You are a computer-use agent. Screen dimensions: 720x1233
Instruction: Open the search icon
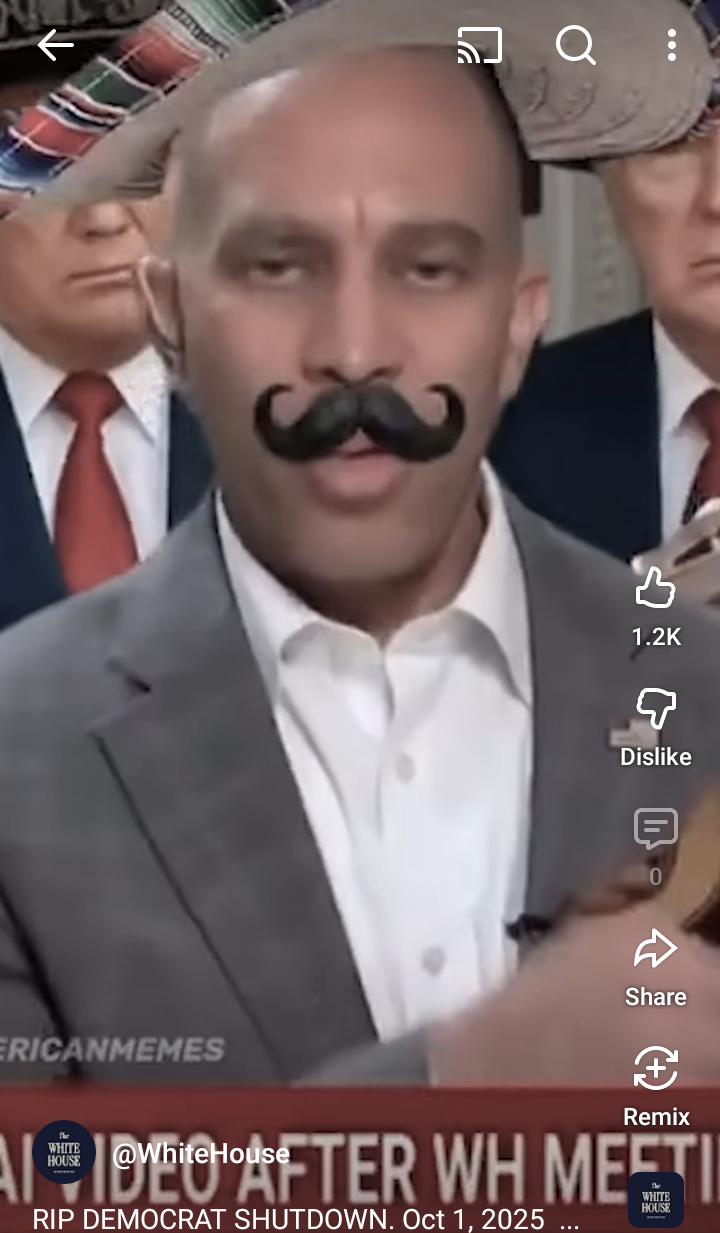click(x=575, y=45)
